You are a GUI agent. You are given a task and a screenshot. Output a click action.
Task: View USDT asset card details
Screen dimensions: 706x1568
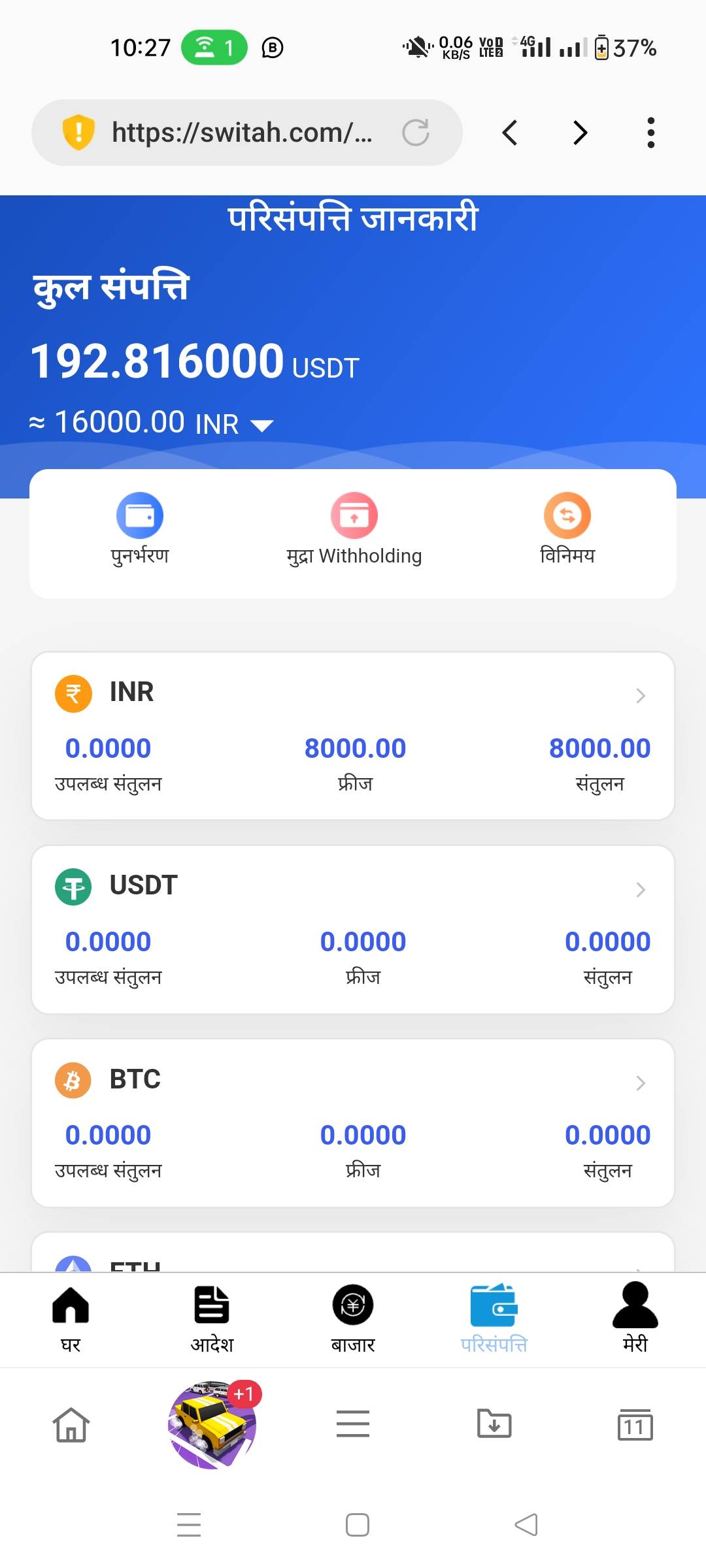point(353,928)
